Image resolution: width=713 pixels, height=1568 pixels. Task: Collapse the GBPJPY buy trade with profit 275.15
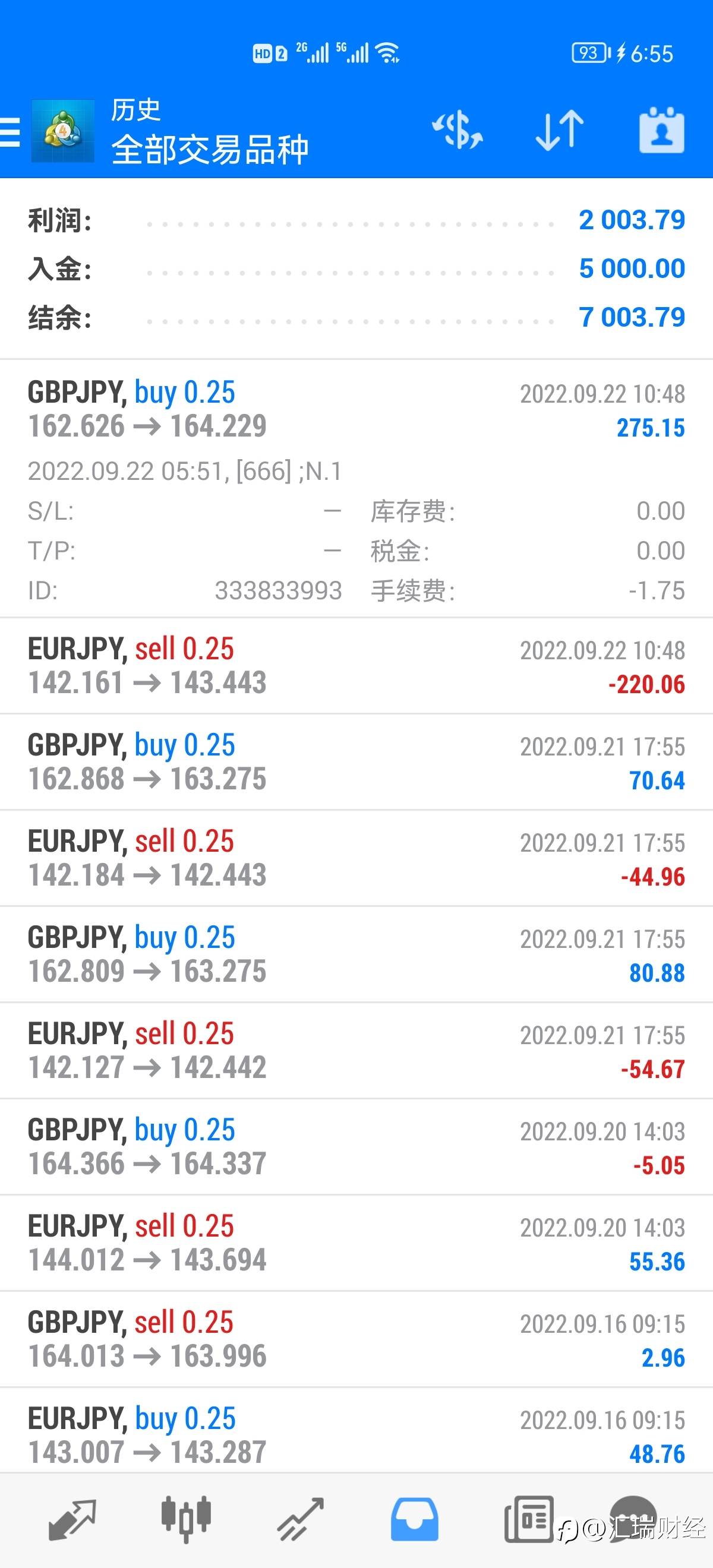(356, 409)
